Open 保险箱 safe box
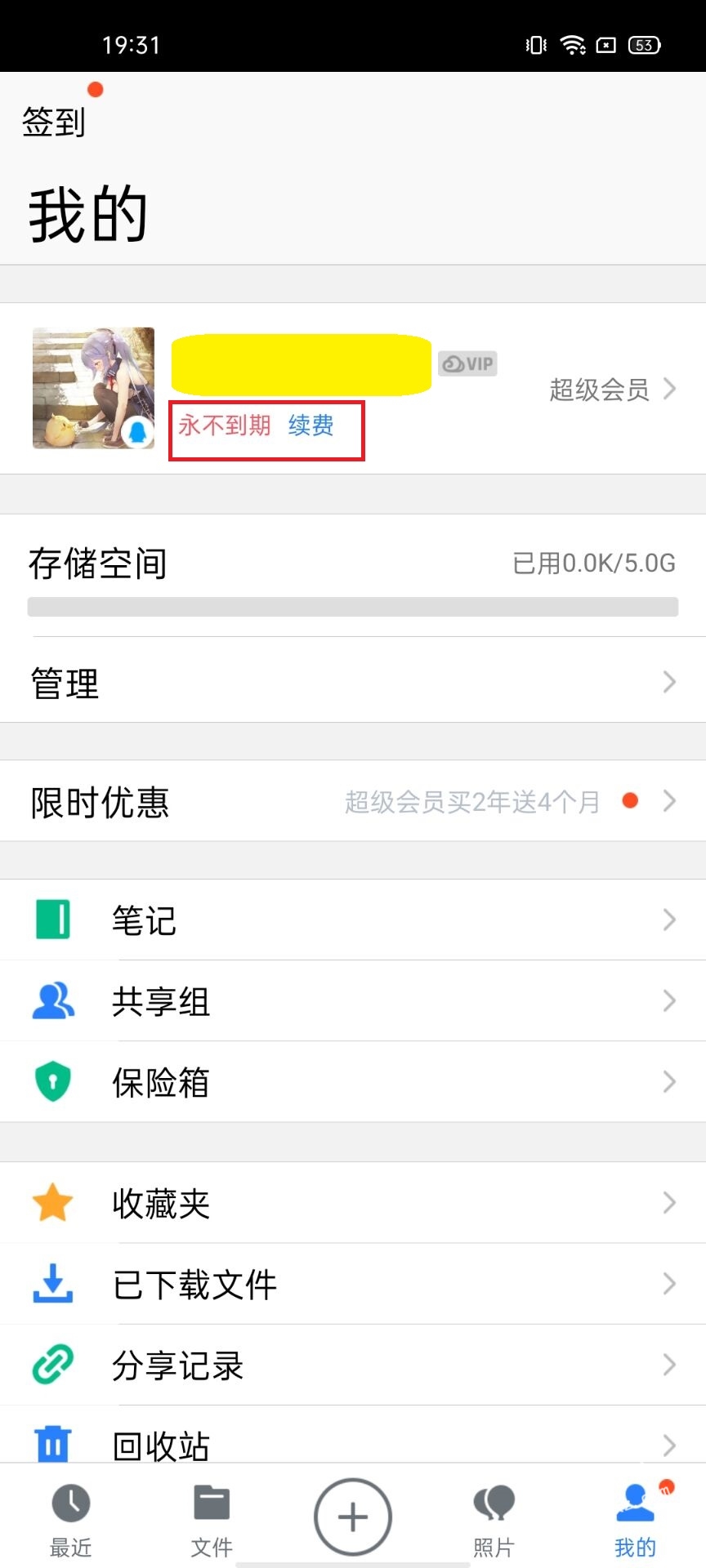This screenshot has width=706, height=1568. [353, 1082]
